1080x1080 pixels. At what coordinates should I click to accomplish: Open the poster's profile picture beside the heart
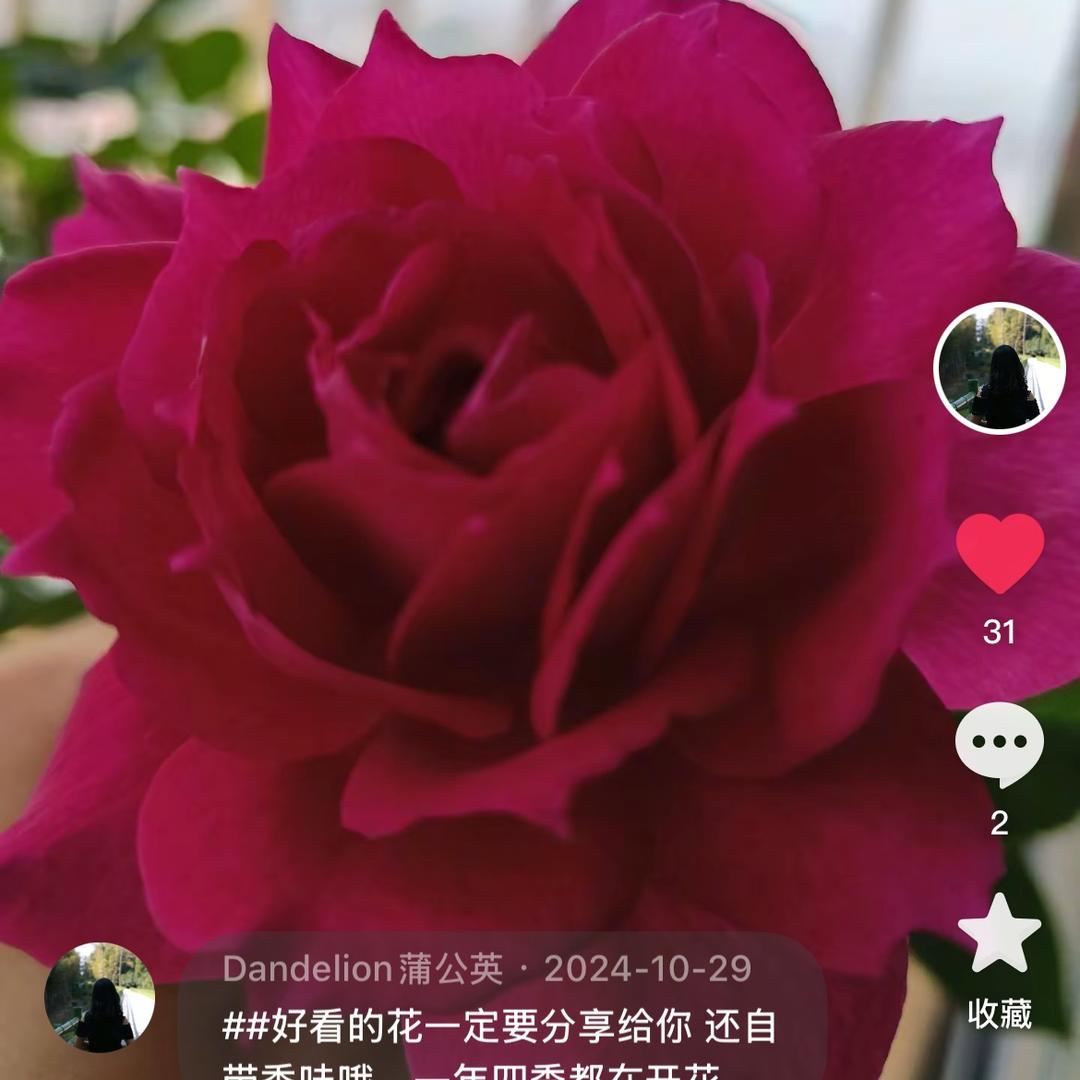(x=999, y=368)
